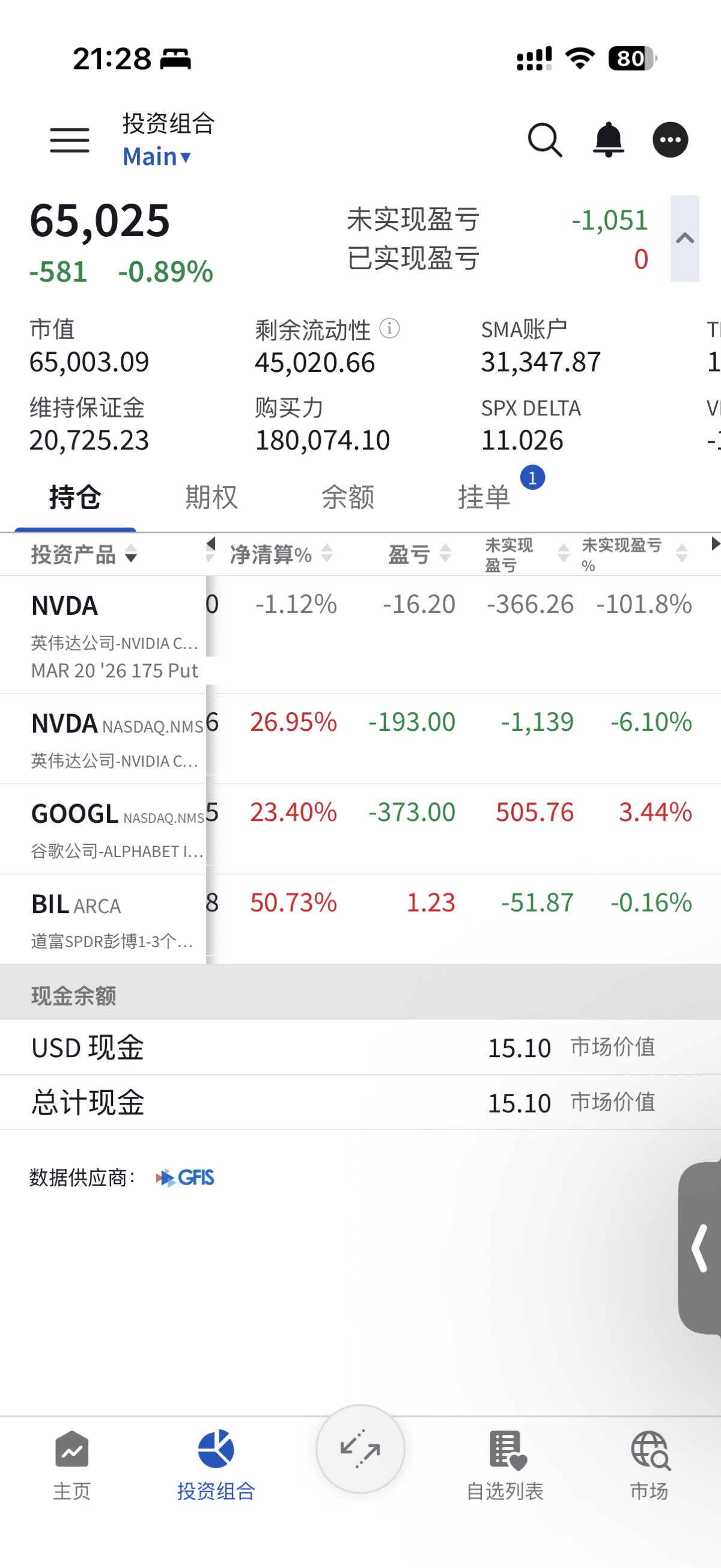Open the notifications bell
The image size is (721, 1568).
point(608,140)
